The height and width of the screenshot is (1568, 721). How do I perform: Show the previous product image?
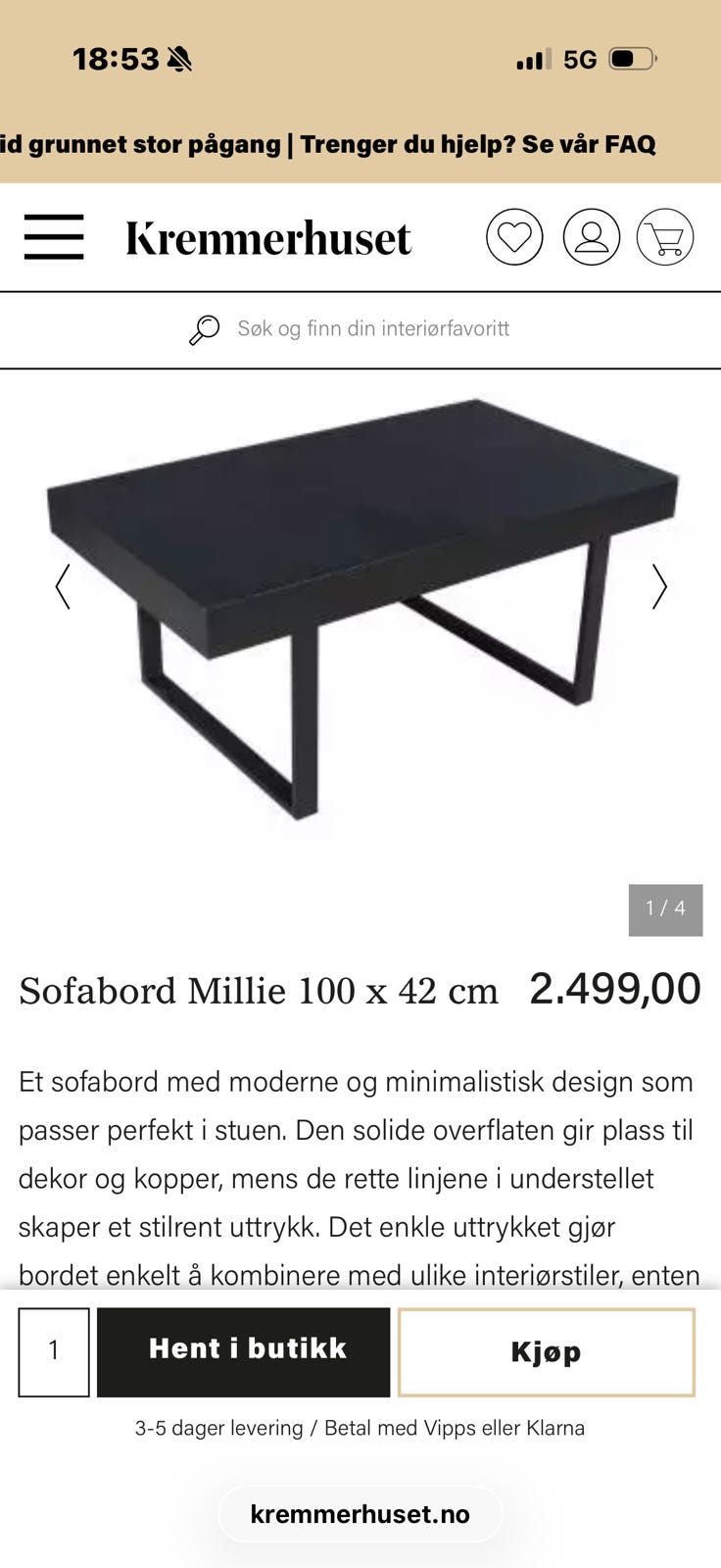[x=63, y=585]
